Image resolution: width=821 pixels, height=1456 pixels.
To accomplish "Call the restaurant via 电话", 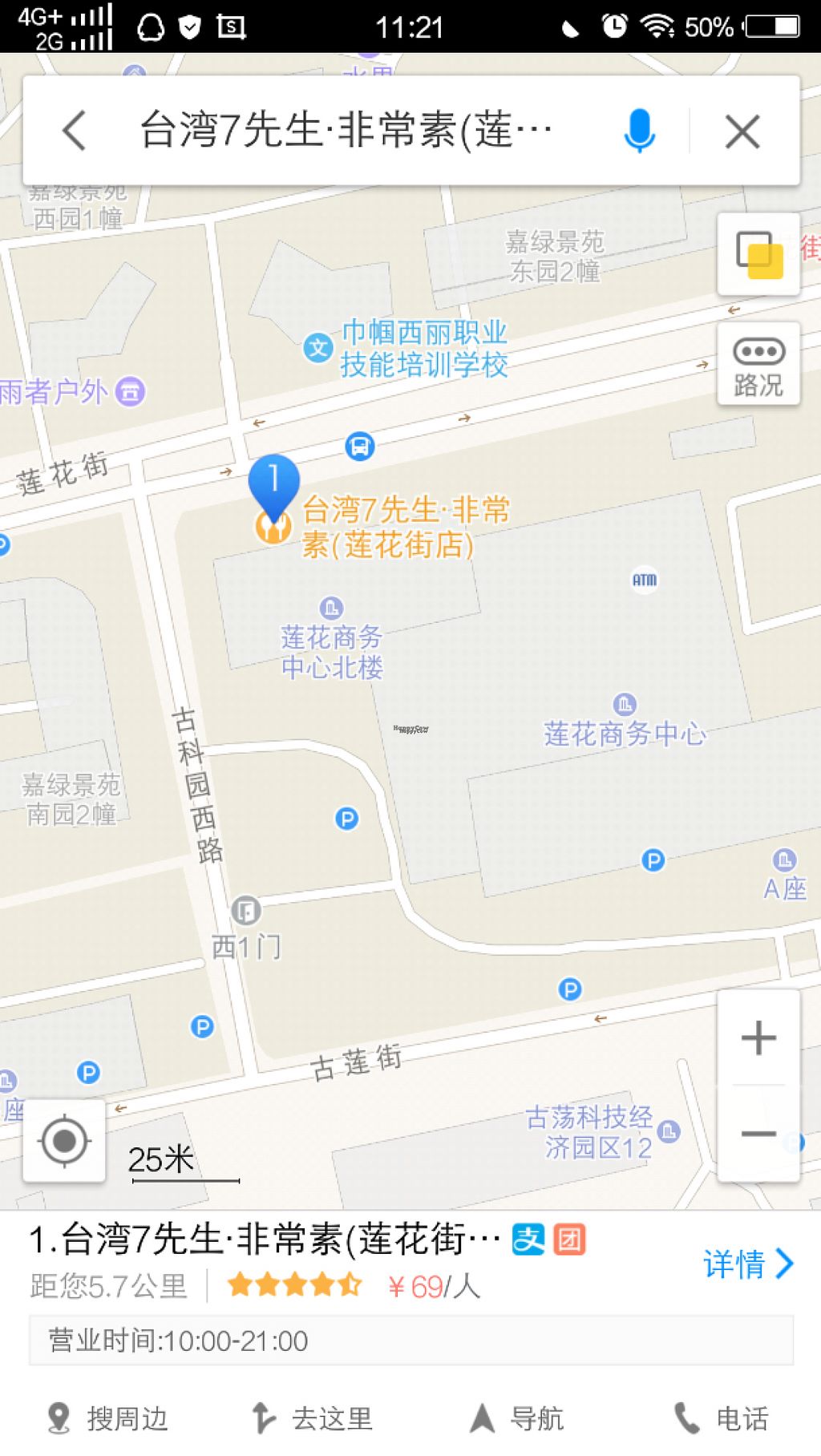I will [722, 1418].
